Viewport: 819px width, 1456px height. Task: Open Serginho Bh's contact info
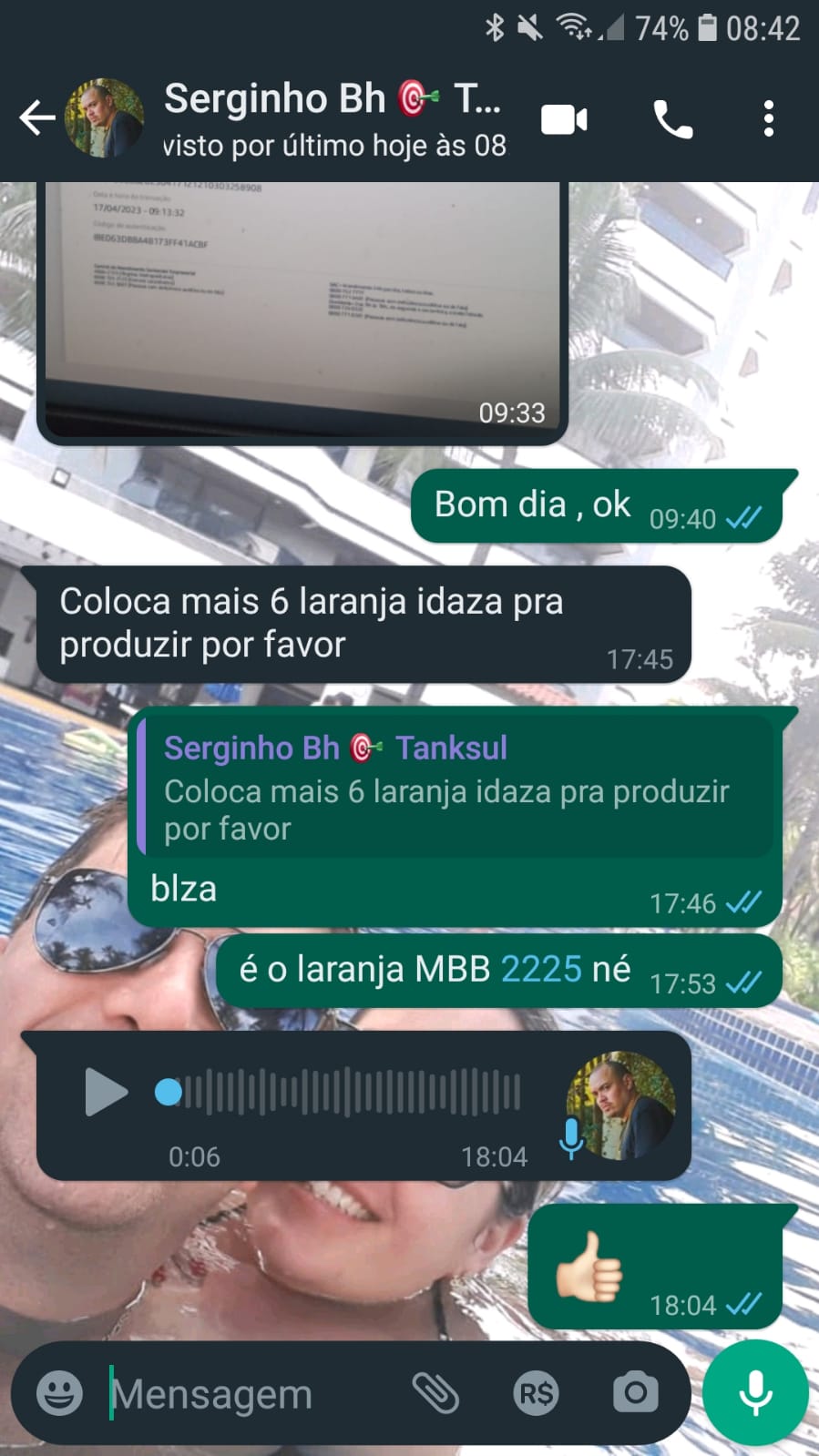[x=333, y=118]
